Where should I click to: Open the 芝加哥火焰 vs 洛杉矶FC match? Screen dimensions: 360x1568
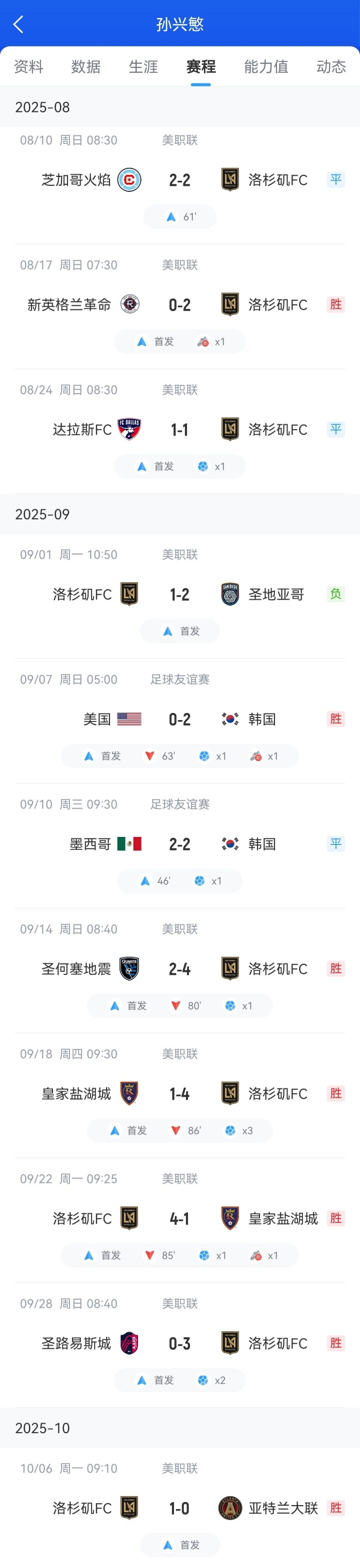pos(179,180)
